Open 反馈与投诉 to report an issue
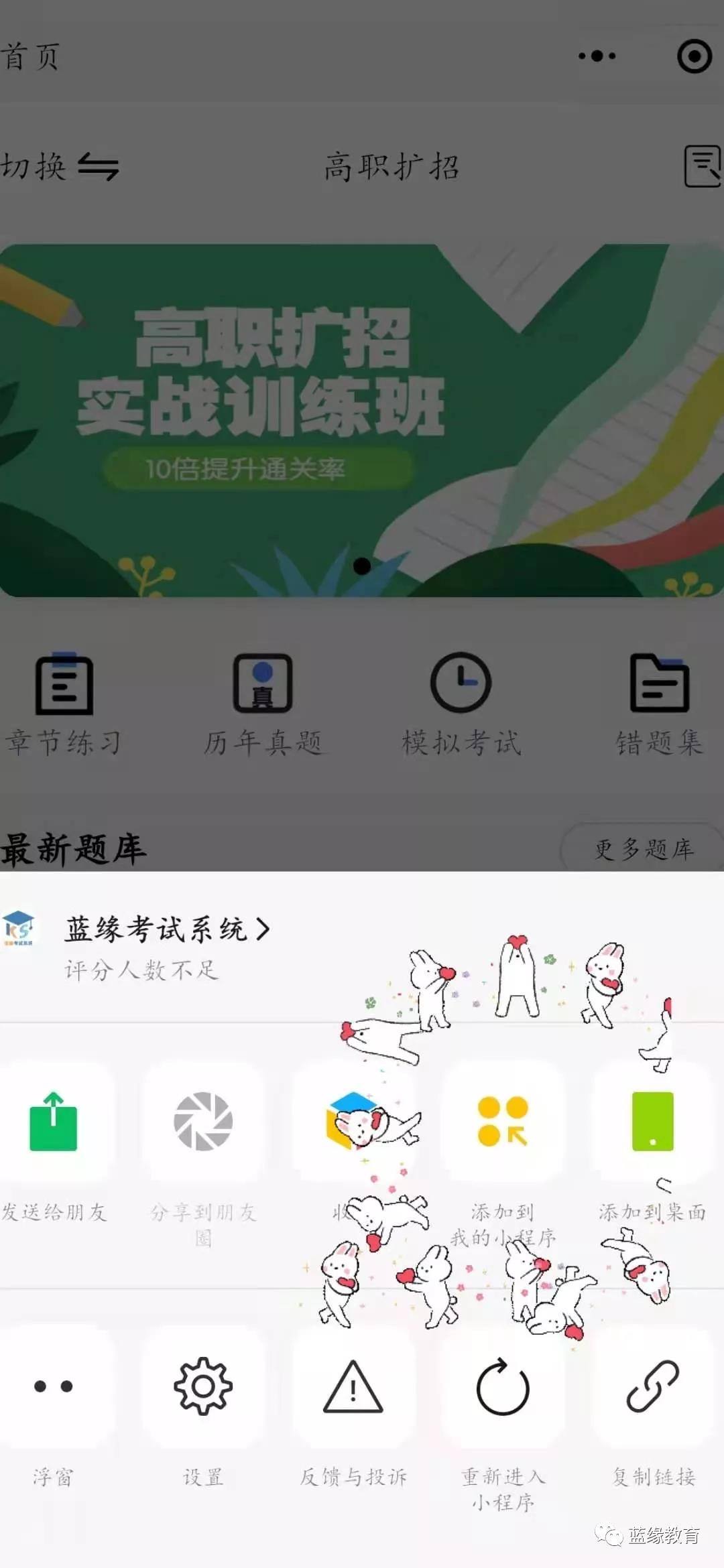This screenshot has width=724, height=1568. pos(353,1386)
